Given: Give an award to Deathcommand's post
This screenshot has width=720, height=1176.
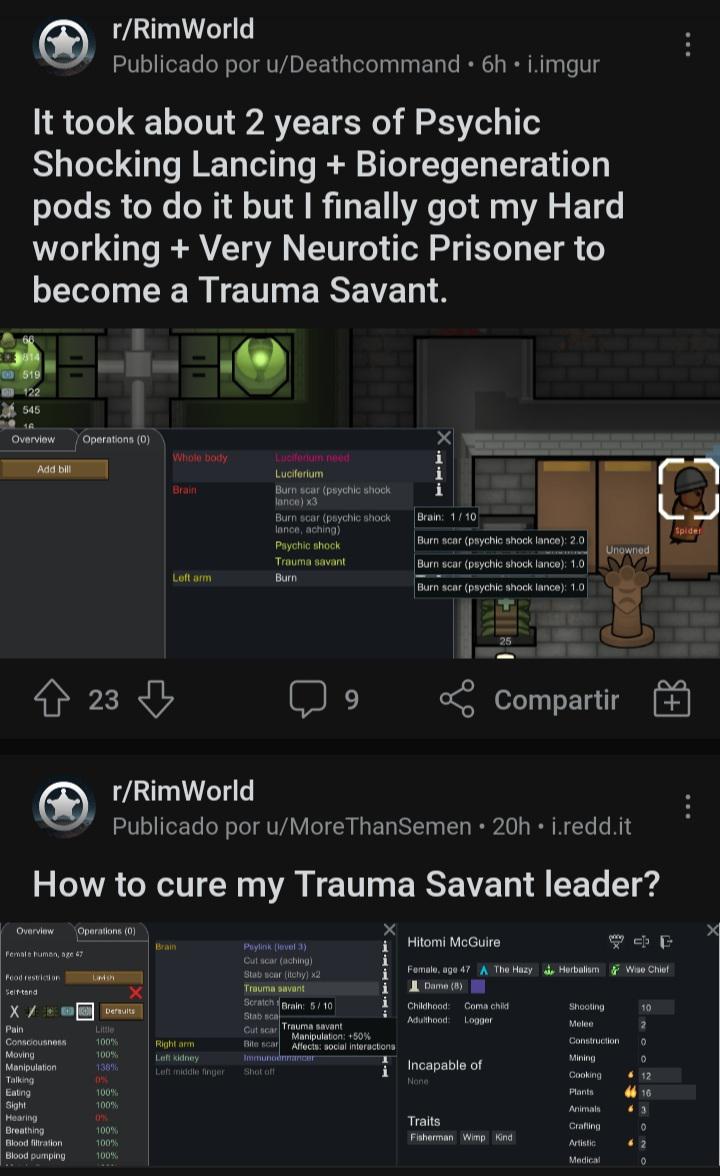Looking at the screenshot, I should tap(671, 700).
